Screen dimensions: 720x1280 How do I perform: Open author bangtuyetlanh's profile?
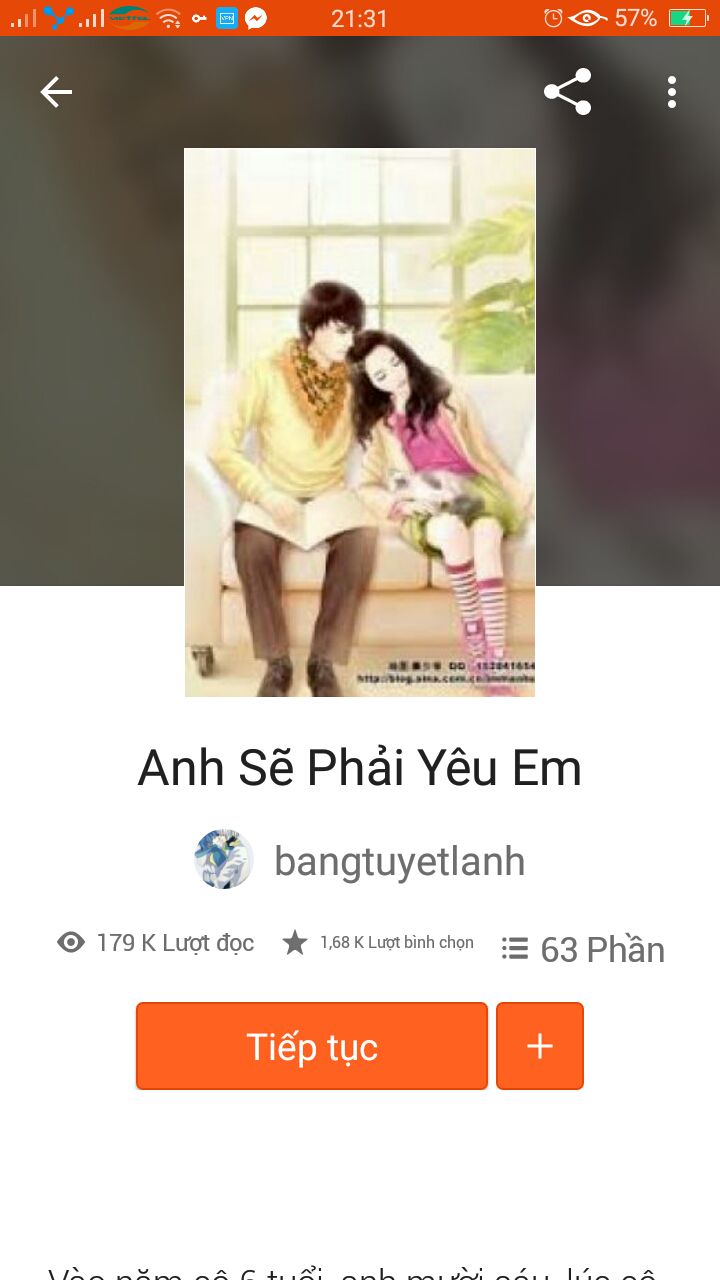[360, 860]
